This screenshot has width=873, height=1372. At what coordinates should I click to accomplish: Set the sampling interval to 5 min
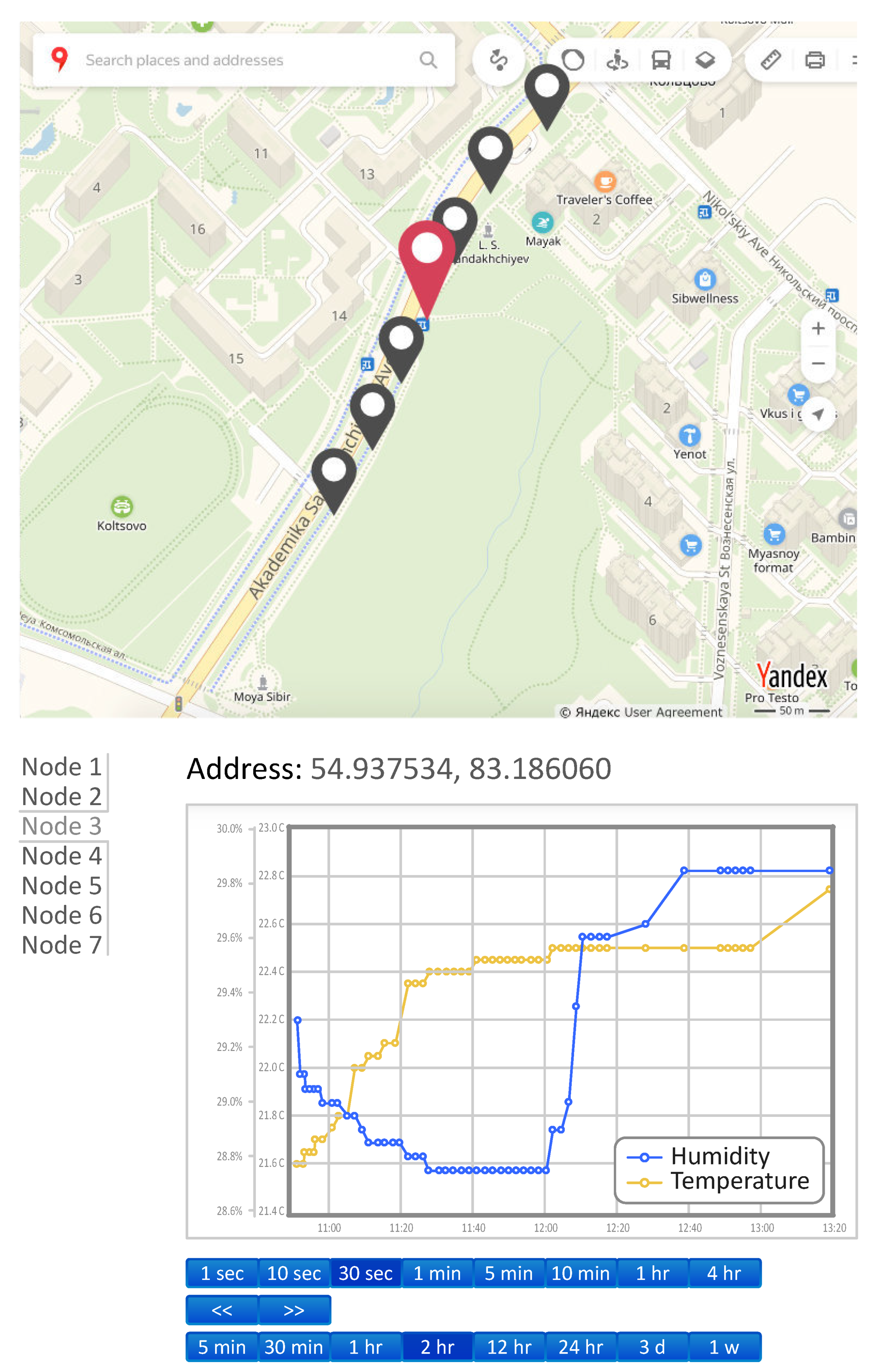(x=508, y=1273)
